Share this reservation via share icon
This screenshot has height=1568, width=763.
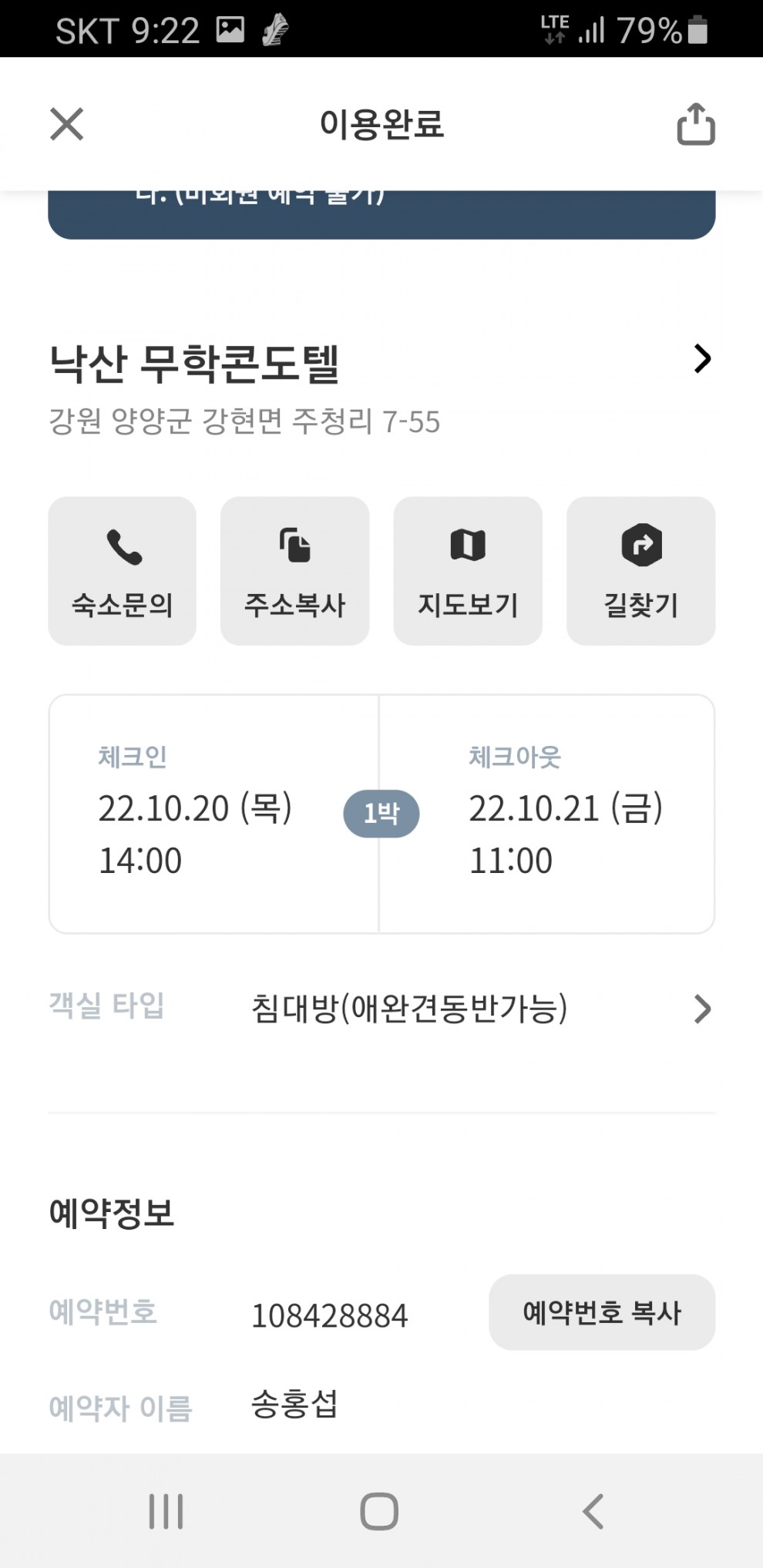696,124
